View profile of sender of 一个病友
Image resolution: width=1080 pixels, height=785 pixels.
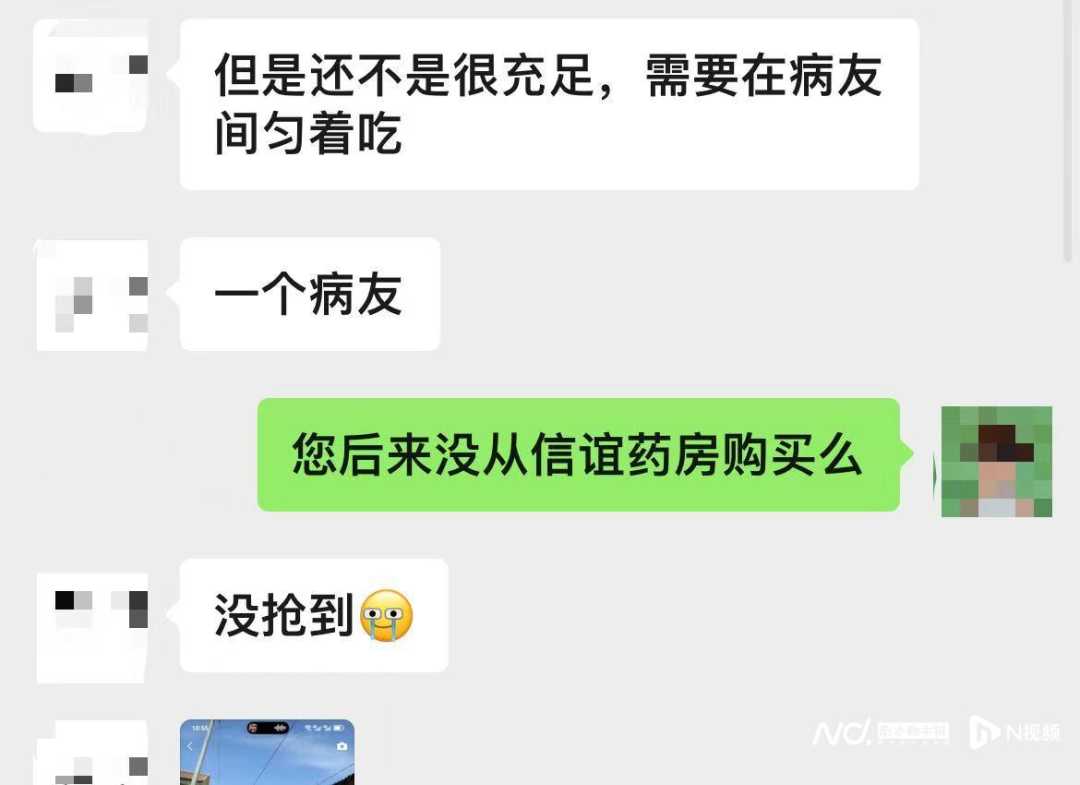point(92,295)
